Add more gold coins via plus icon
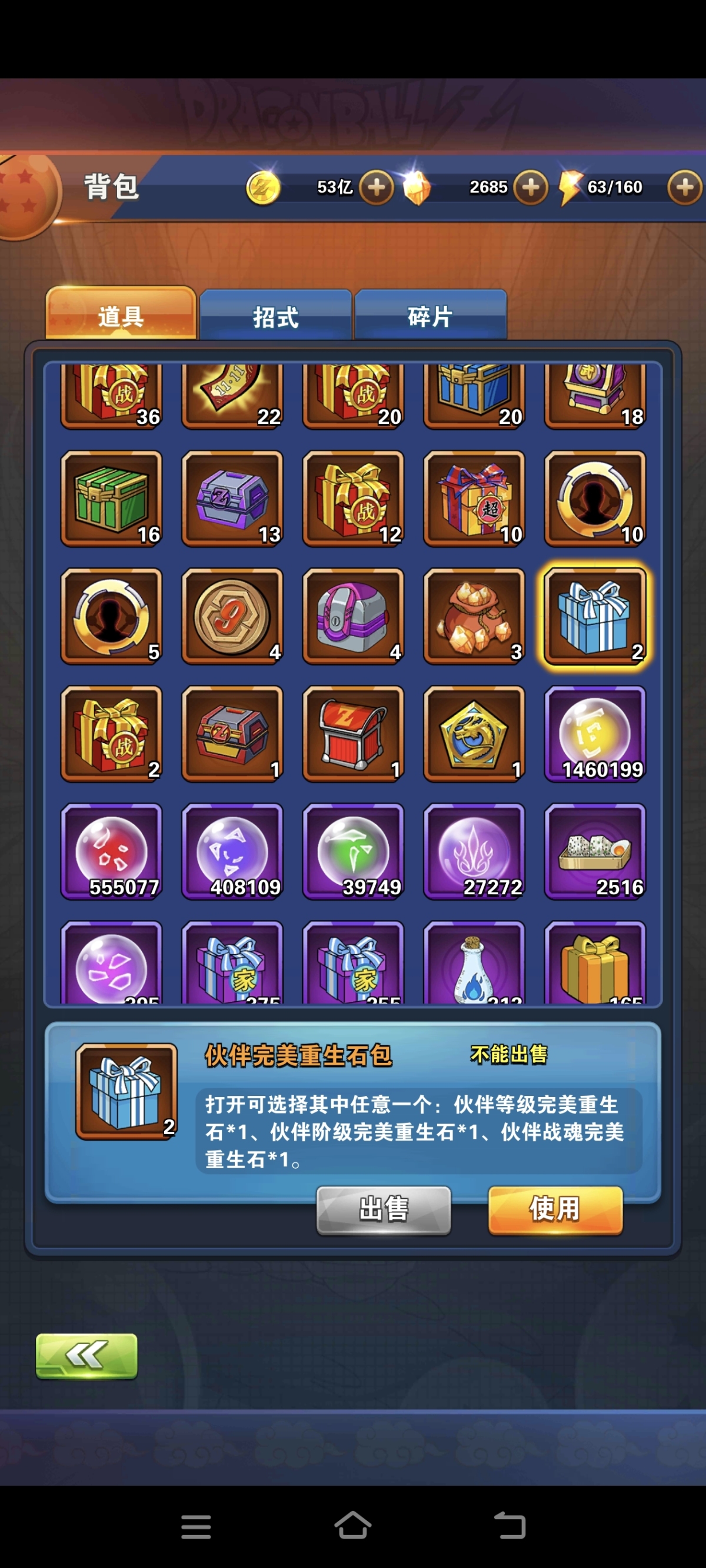 pyautogui.click(x=376, y=187)
